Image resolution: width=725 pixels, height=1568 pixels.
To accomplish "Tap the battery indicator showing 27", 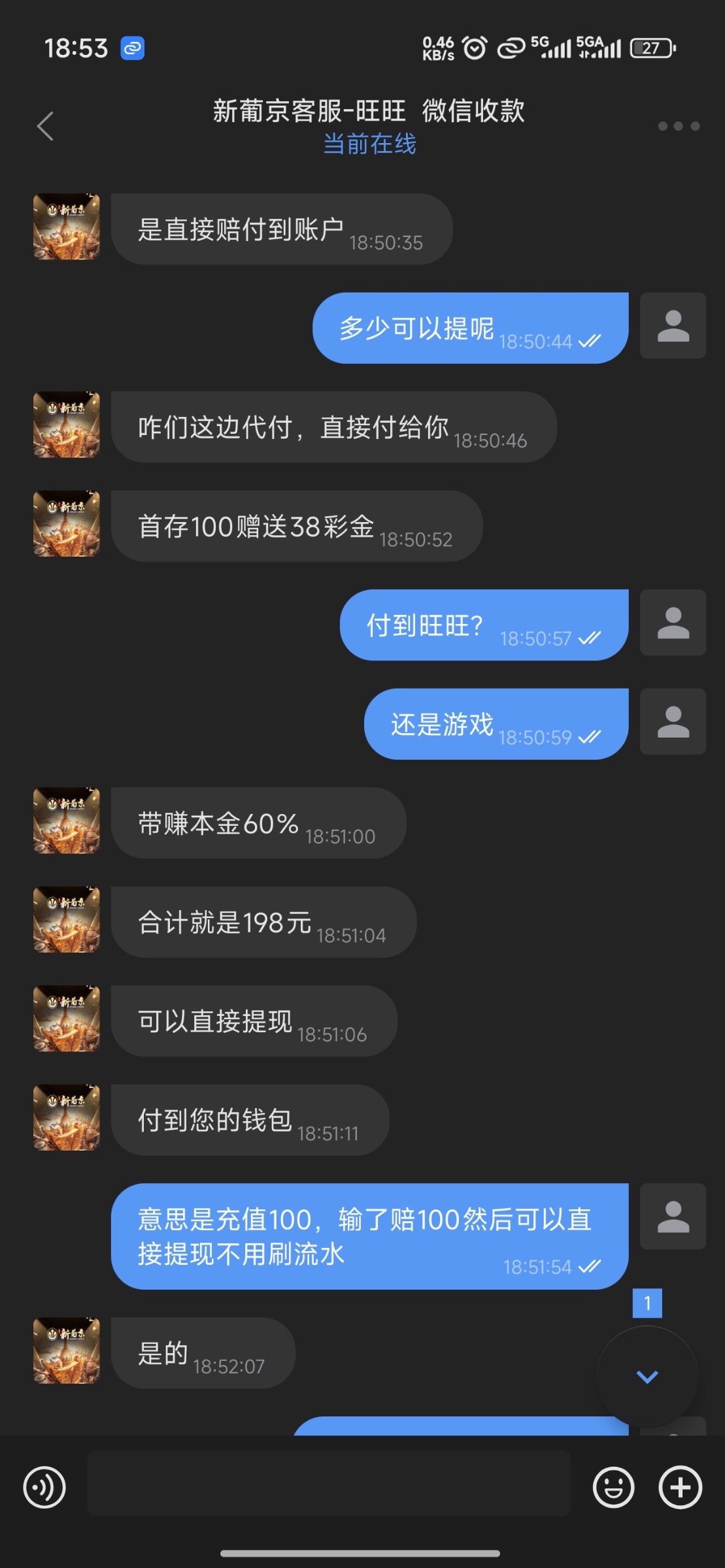I will click(651, 47).
